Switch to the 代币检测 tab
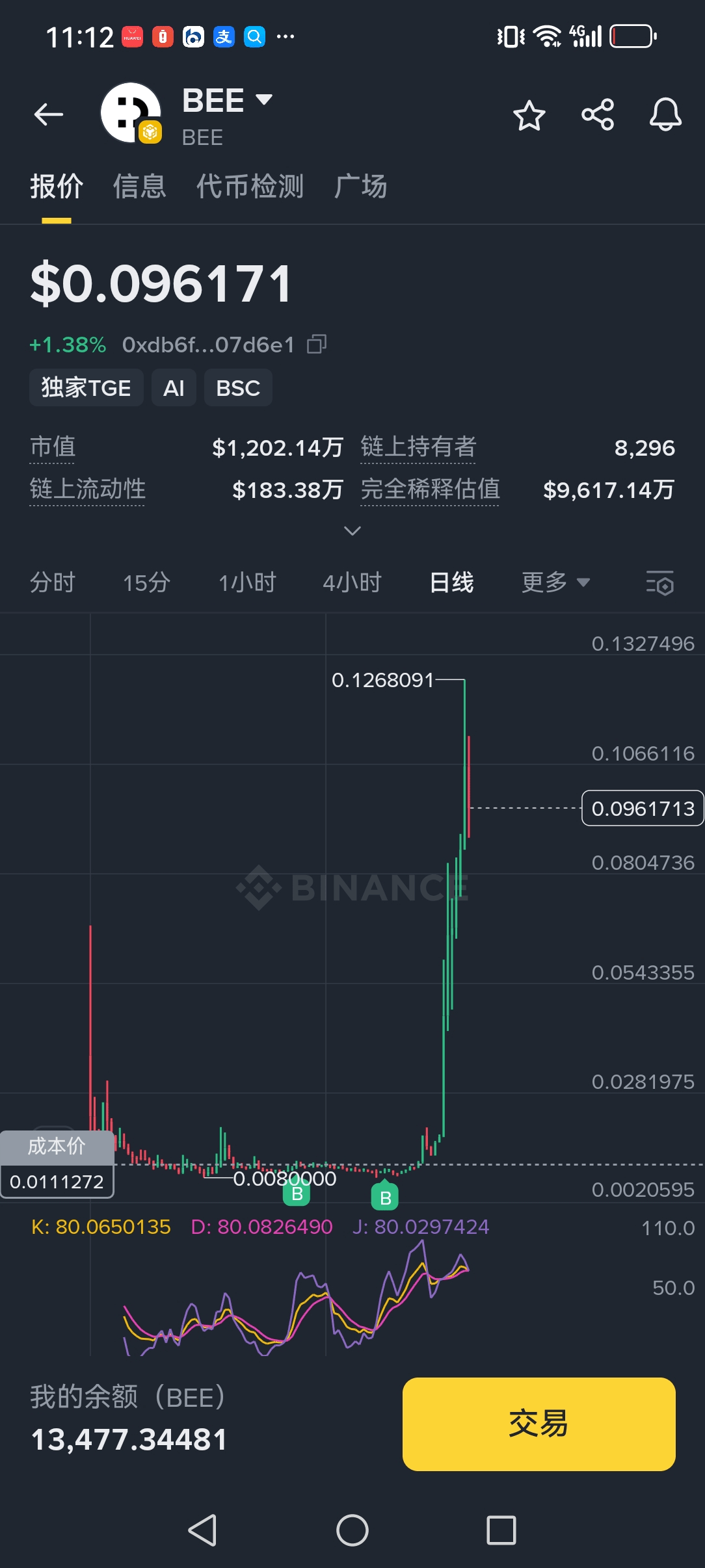Image resolution: width=705 pixels, height=1568 pixels. (x=250, y=187)
